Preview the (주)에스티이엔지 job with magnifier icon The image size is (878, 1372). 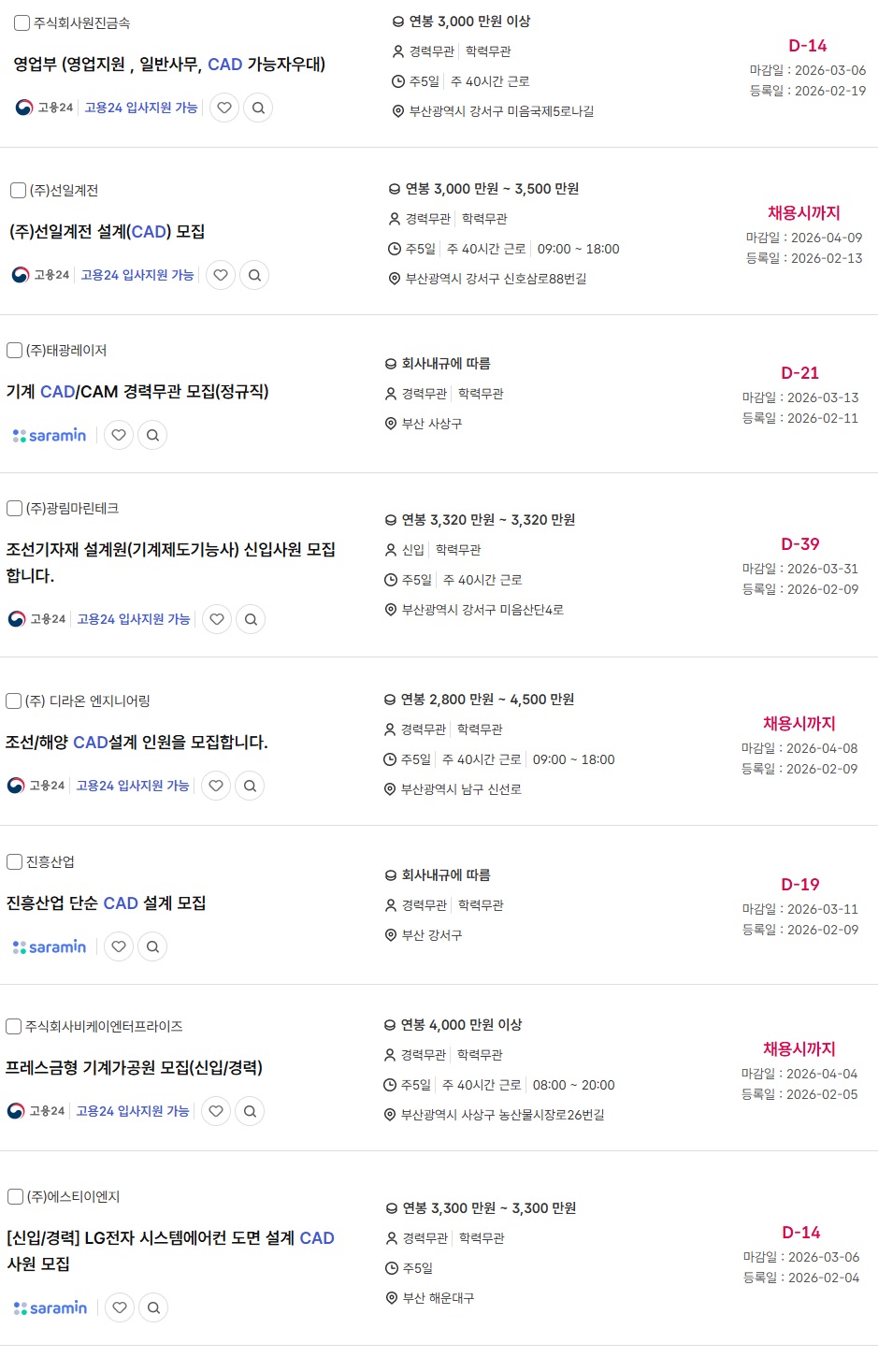154,1307
